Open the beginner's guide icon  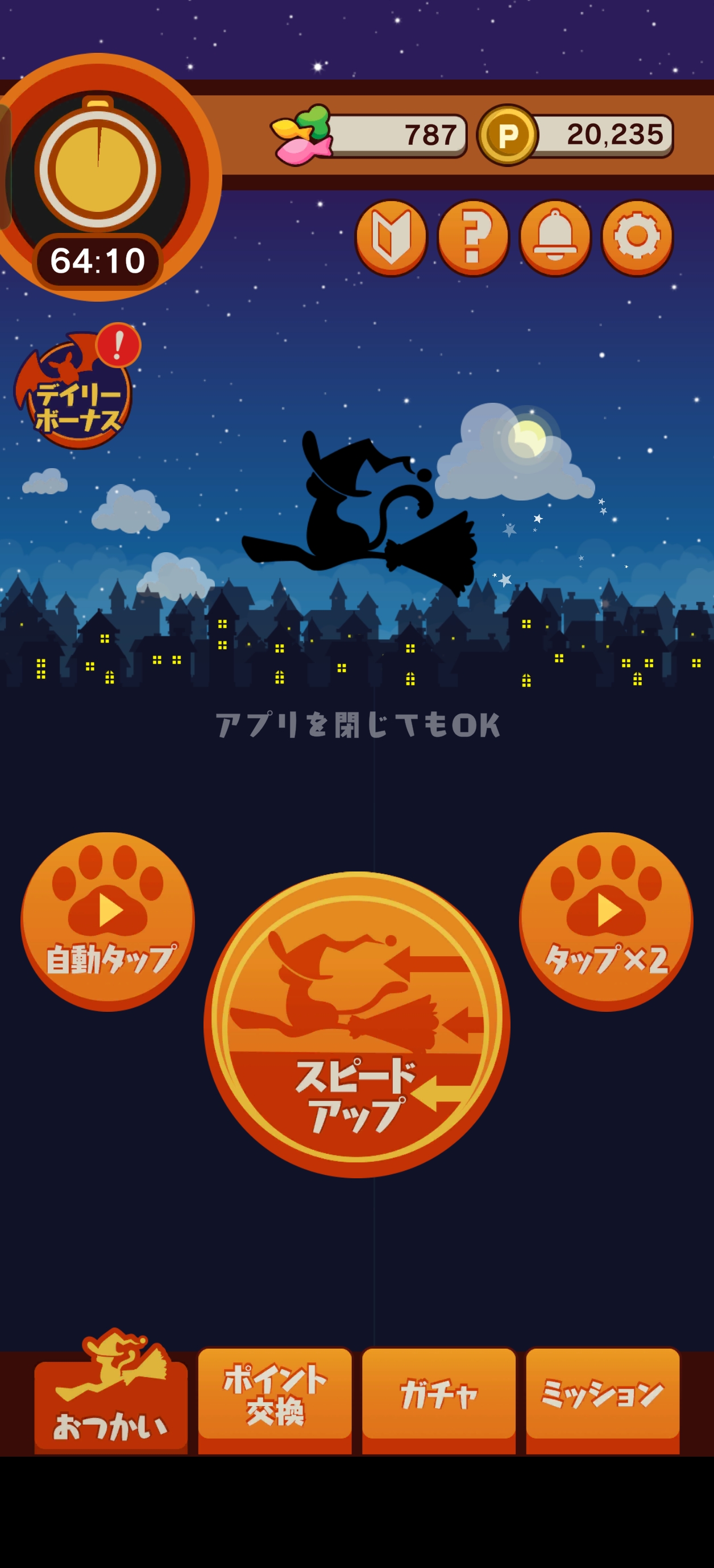(x=391, y=237)
